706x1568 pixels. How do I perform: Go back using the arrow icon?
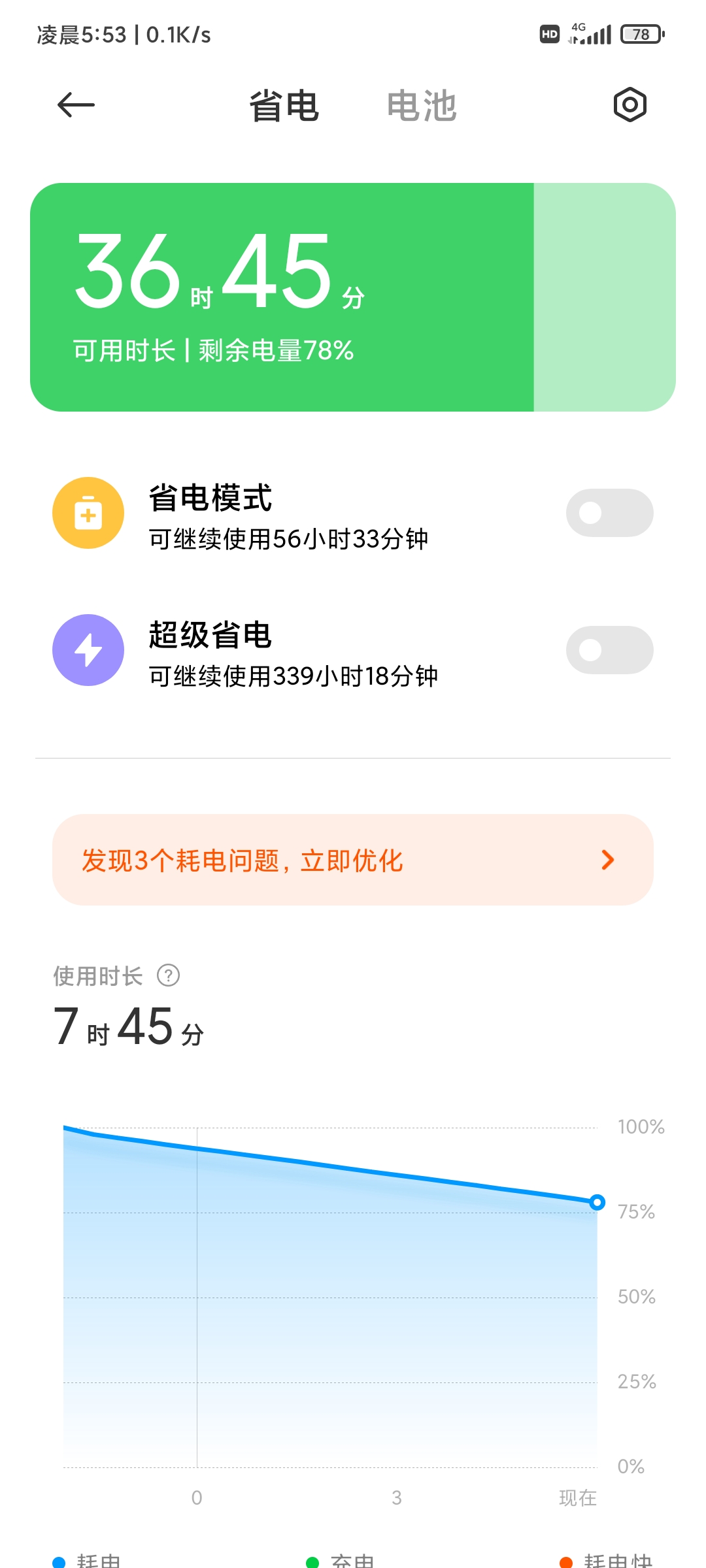point(76,105)
